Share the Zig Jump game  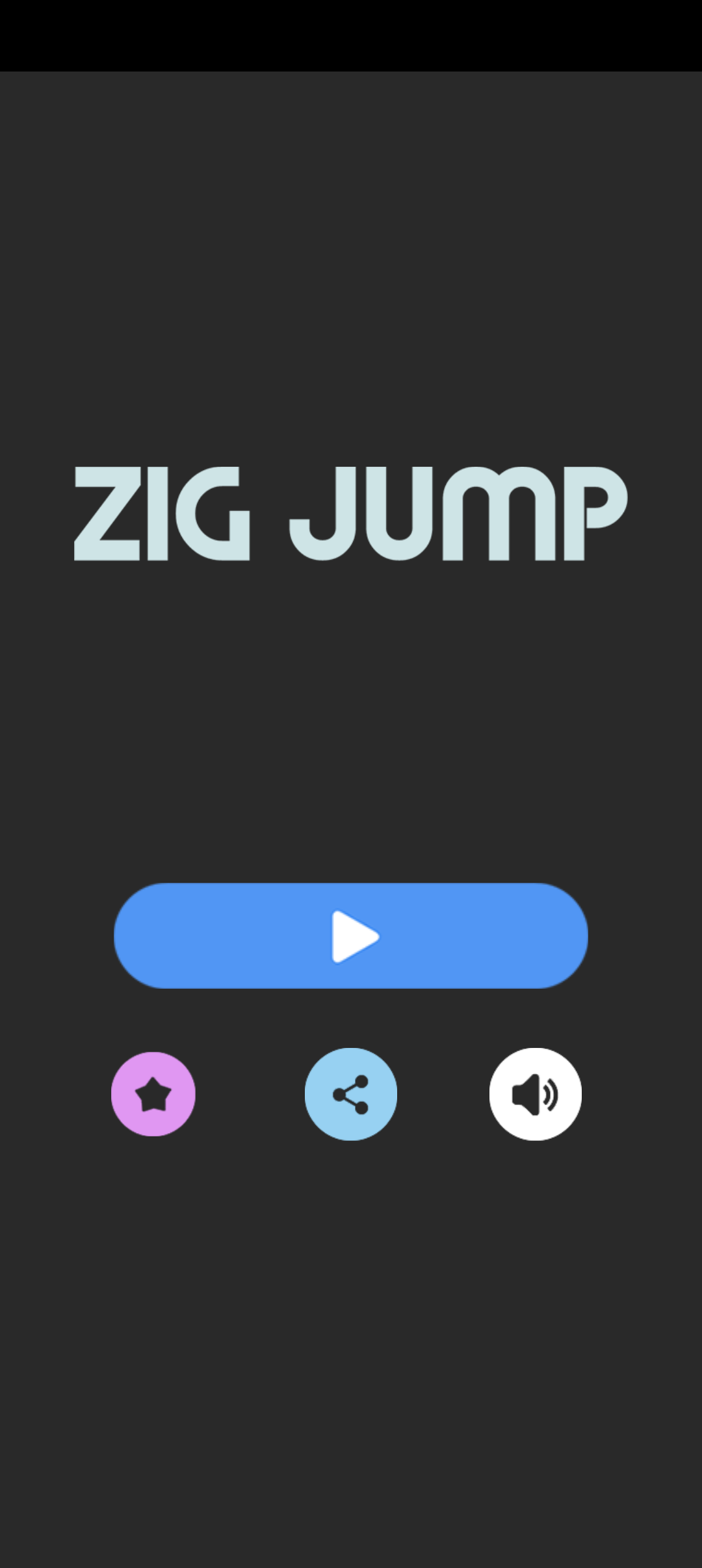[x=351, y=1094]
